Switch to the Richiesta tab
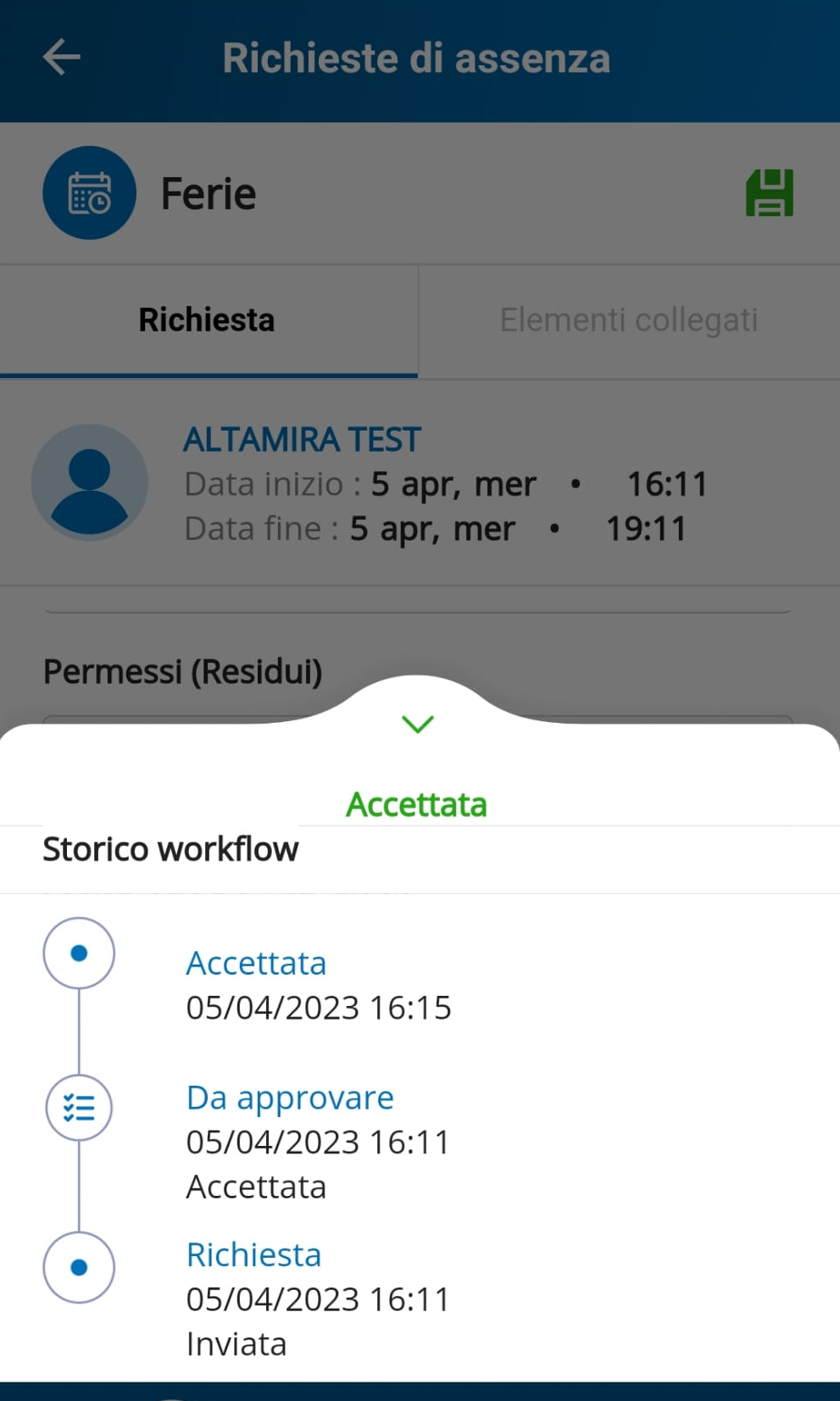This screenshot has height=1401, width=840. (207, 320)
